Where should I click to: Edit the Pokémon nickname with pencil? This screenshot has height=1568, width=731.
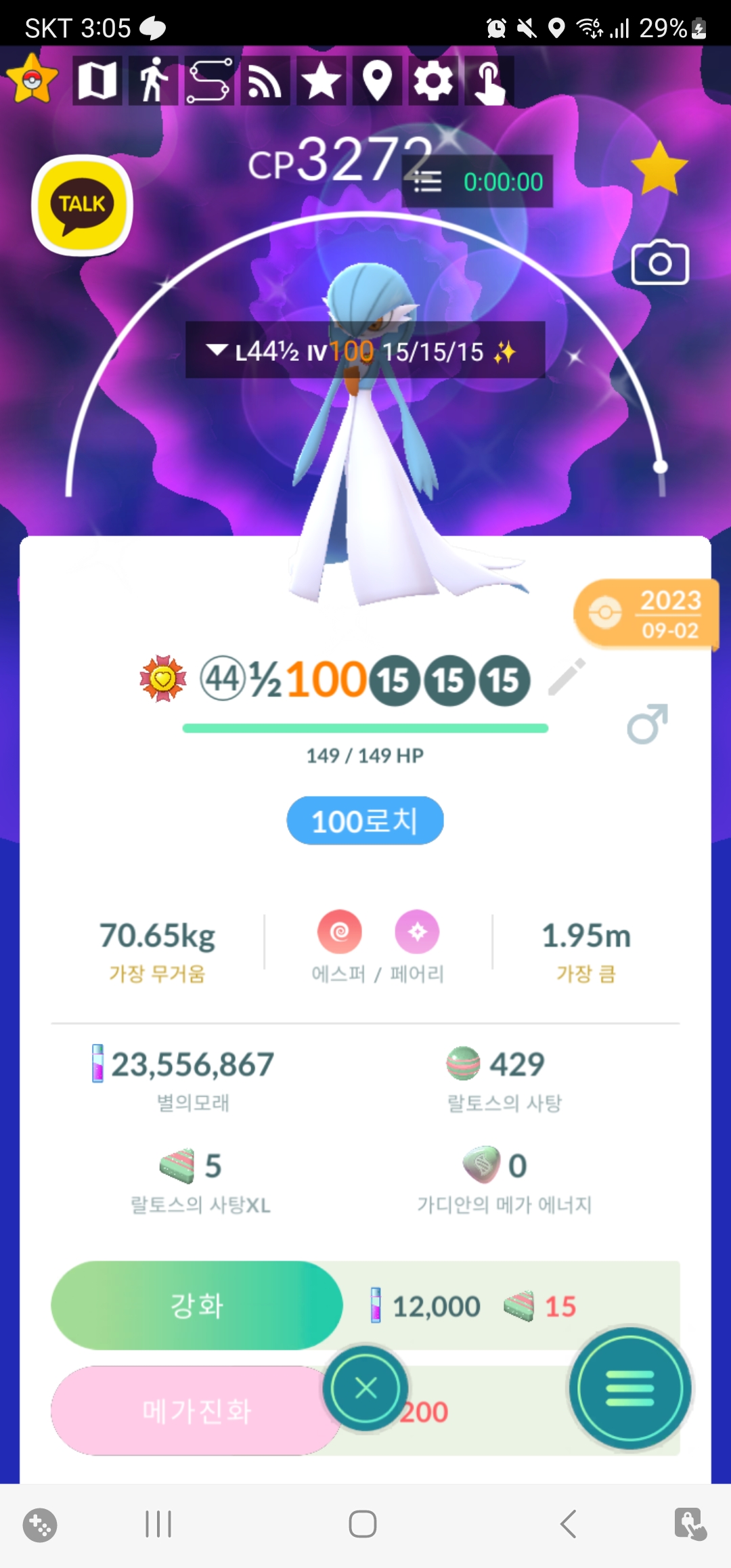pyautogui.click(x=566, y=676)
